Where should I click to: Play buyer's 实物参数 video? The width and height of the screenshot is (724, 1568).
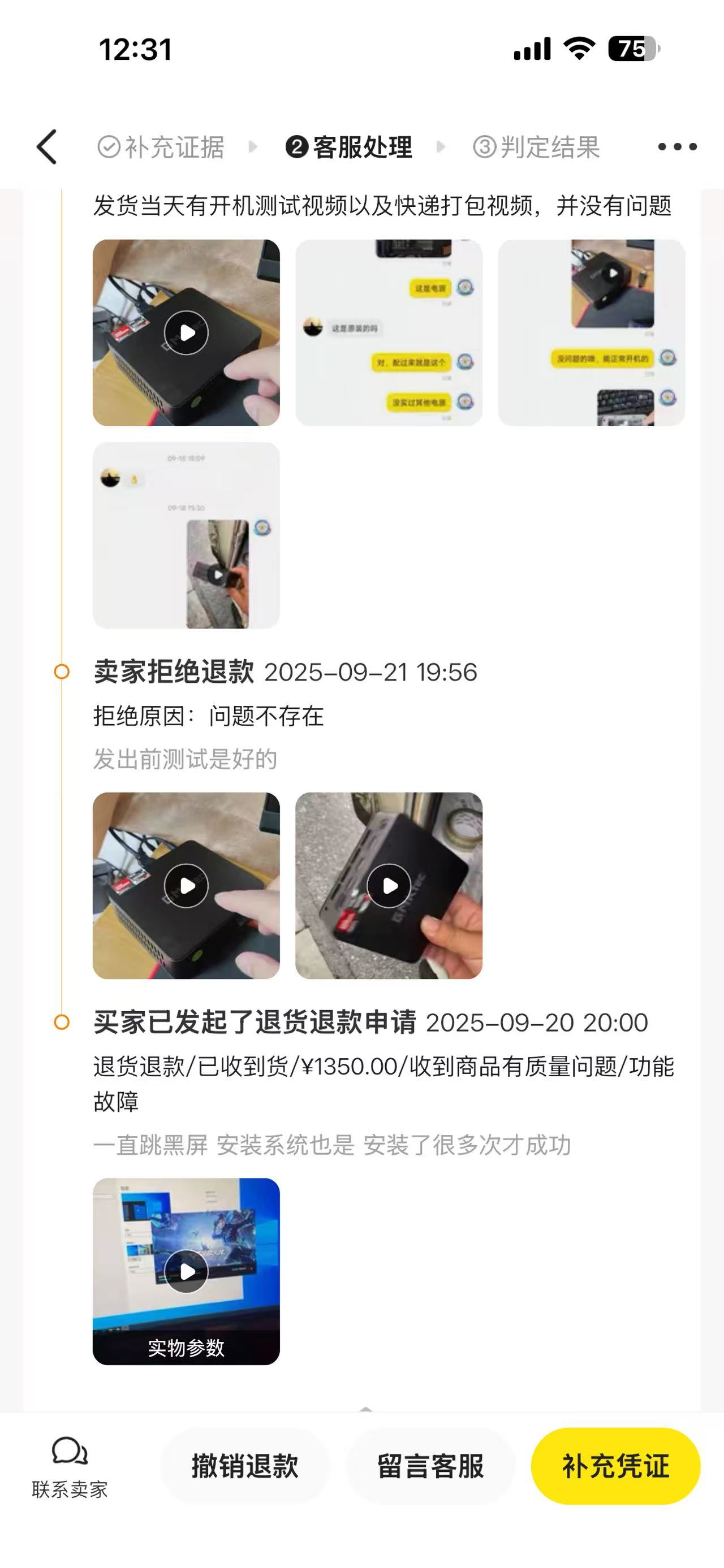pyautogui.click(x=186, y=1271)
